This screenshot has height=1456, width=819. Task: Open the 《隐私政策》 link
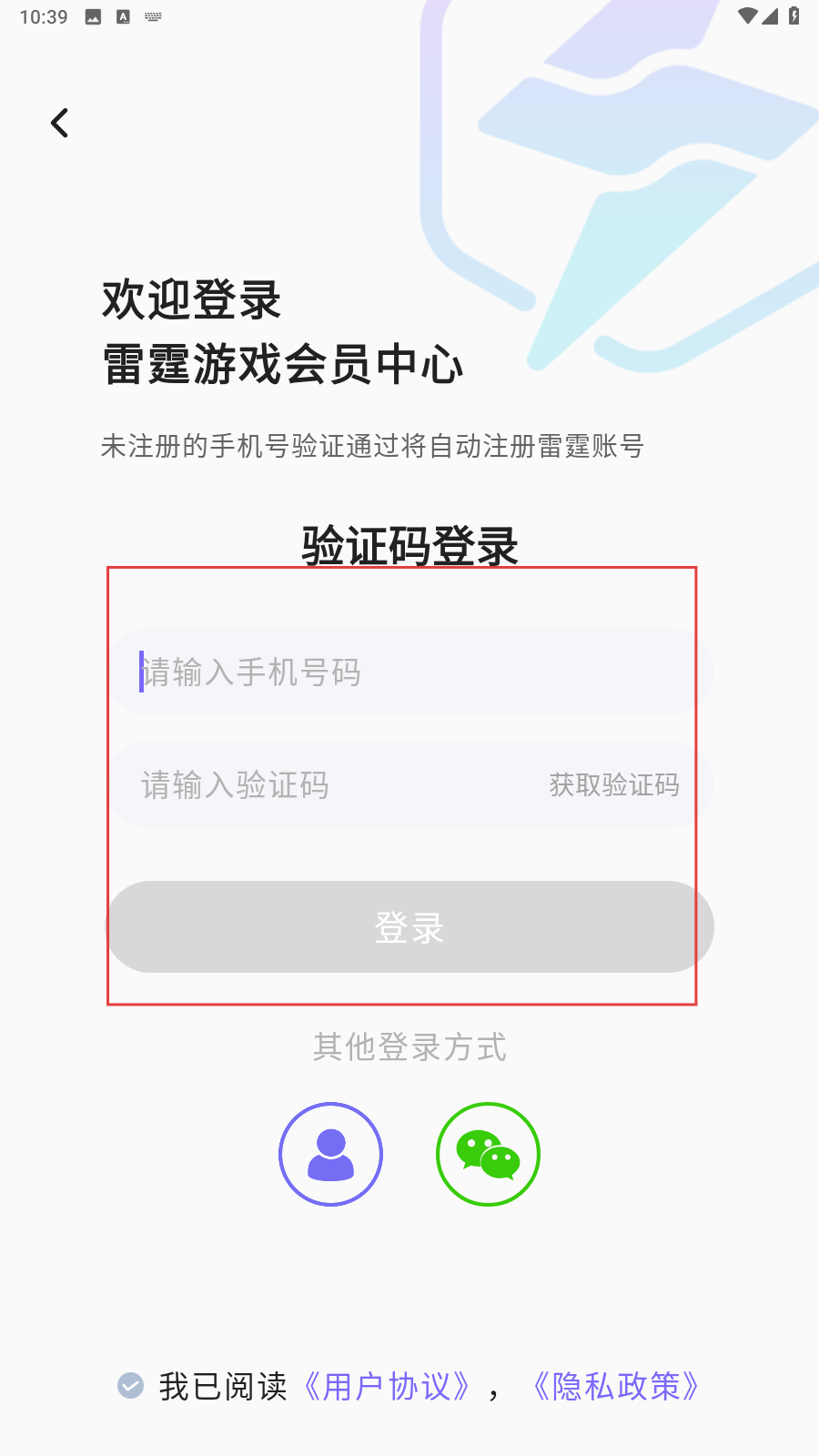pyautogui.click(x=616, y=1387)
